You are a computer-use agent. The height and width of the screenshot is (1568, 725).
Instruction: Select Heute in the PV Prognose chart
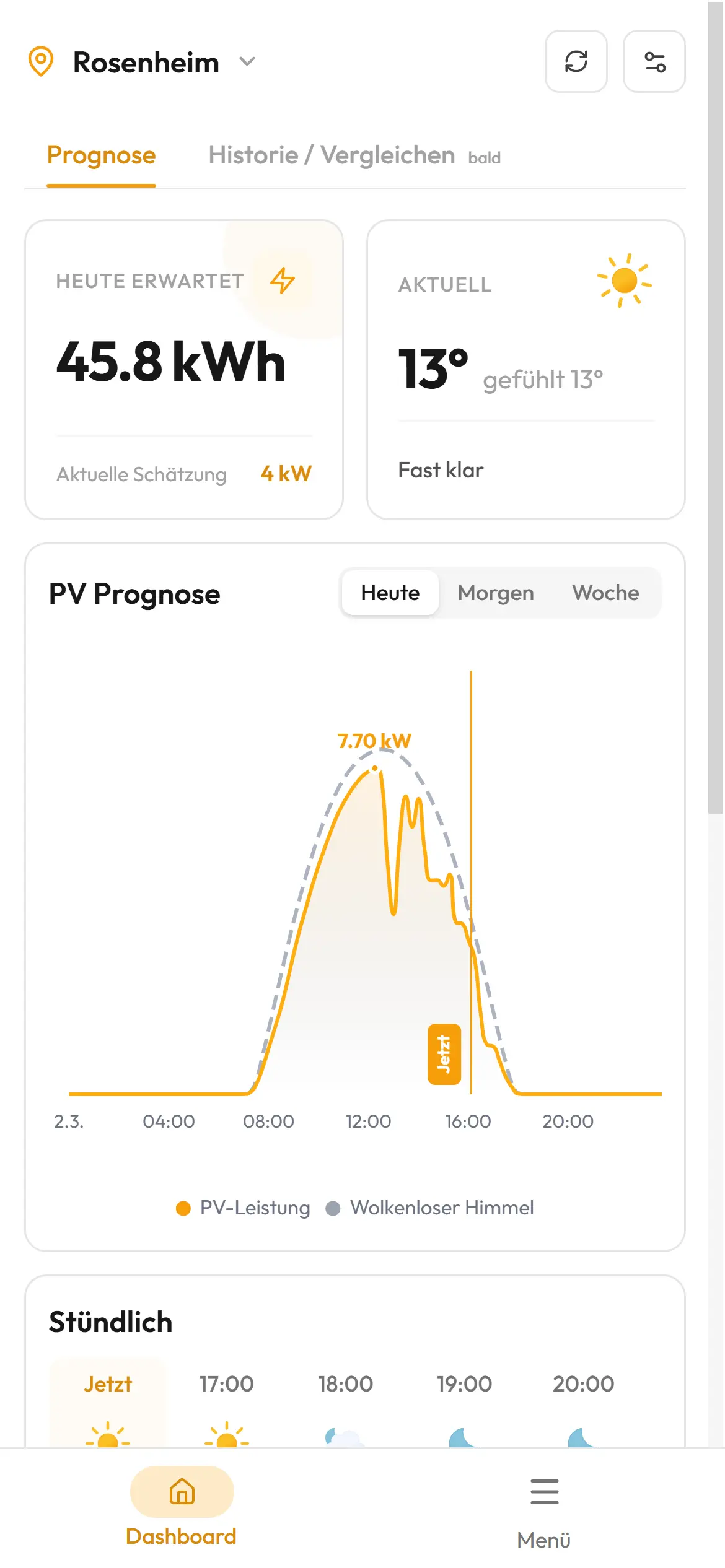pos(390,593)
